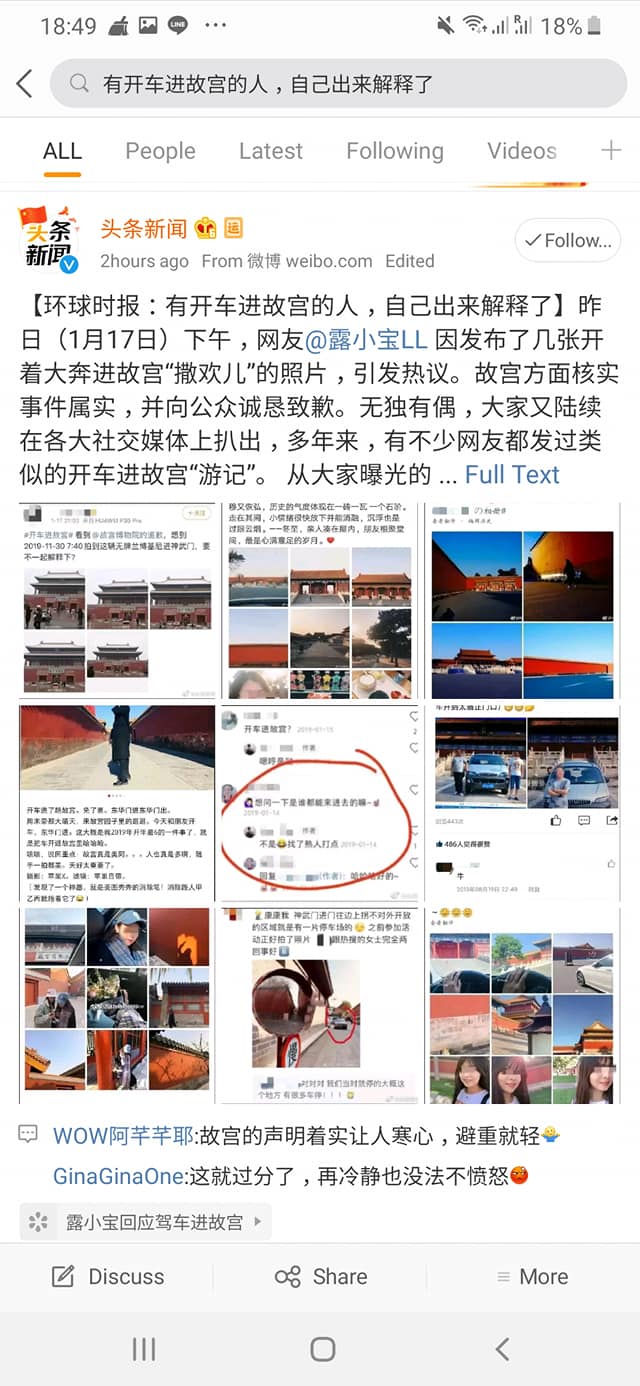Image resolution: width=640 pixels, height=1386 pixels.
Task: Open the Following tab
Action: click(x=394, y=151)
